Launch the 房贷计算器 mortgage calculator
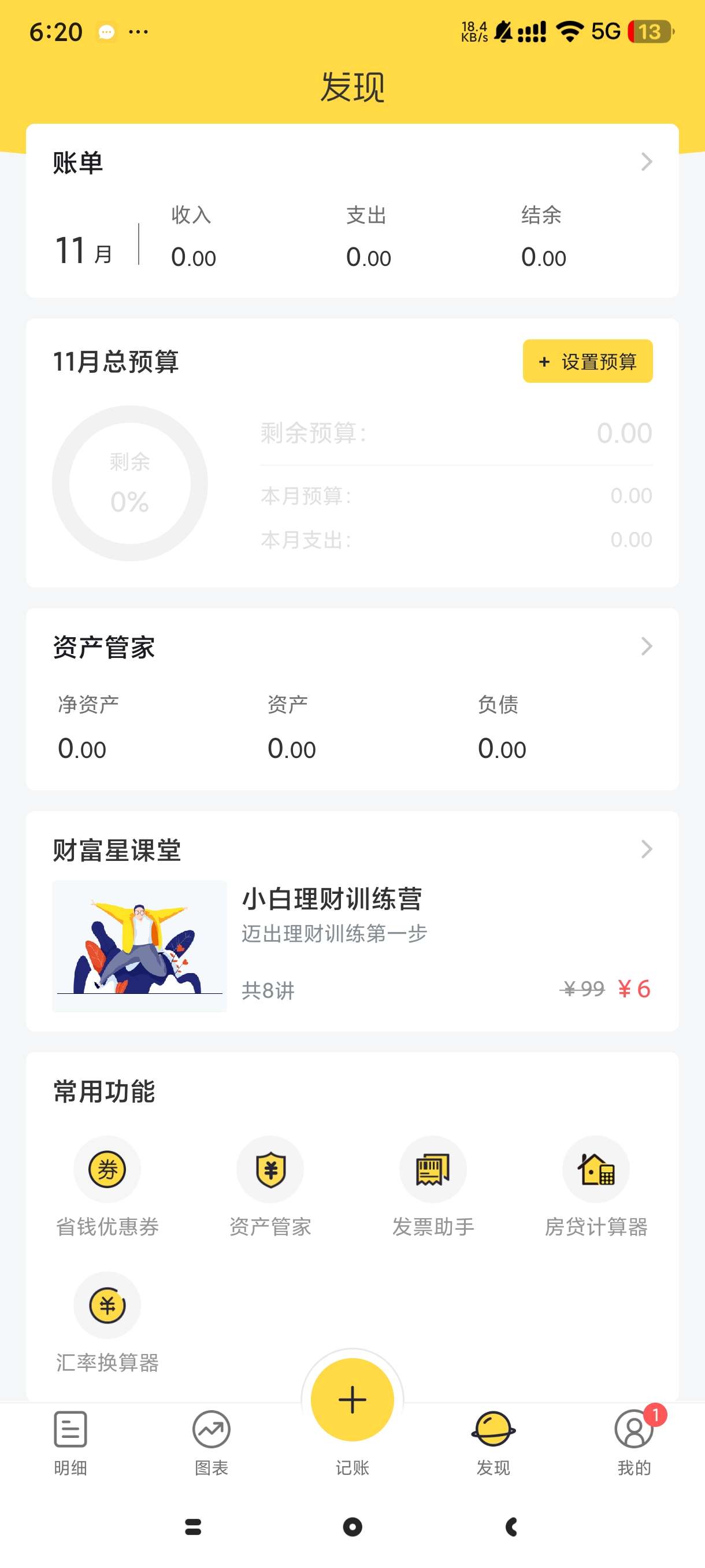The width and height of the screenshot is (705, 1568). (x=596, y=1169)
